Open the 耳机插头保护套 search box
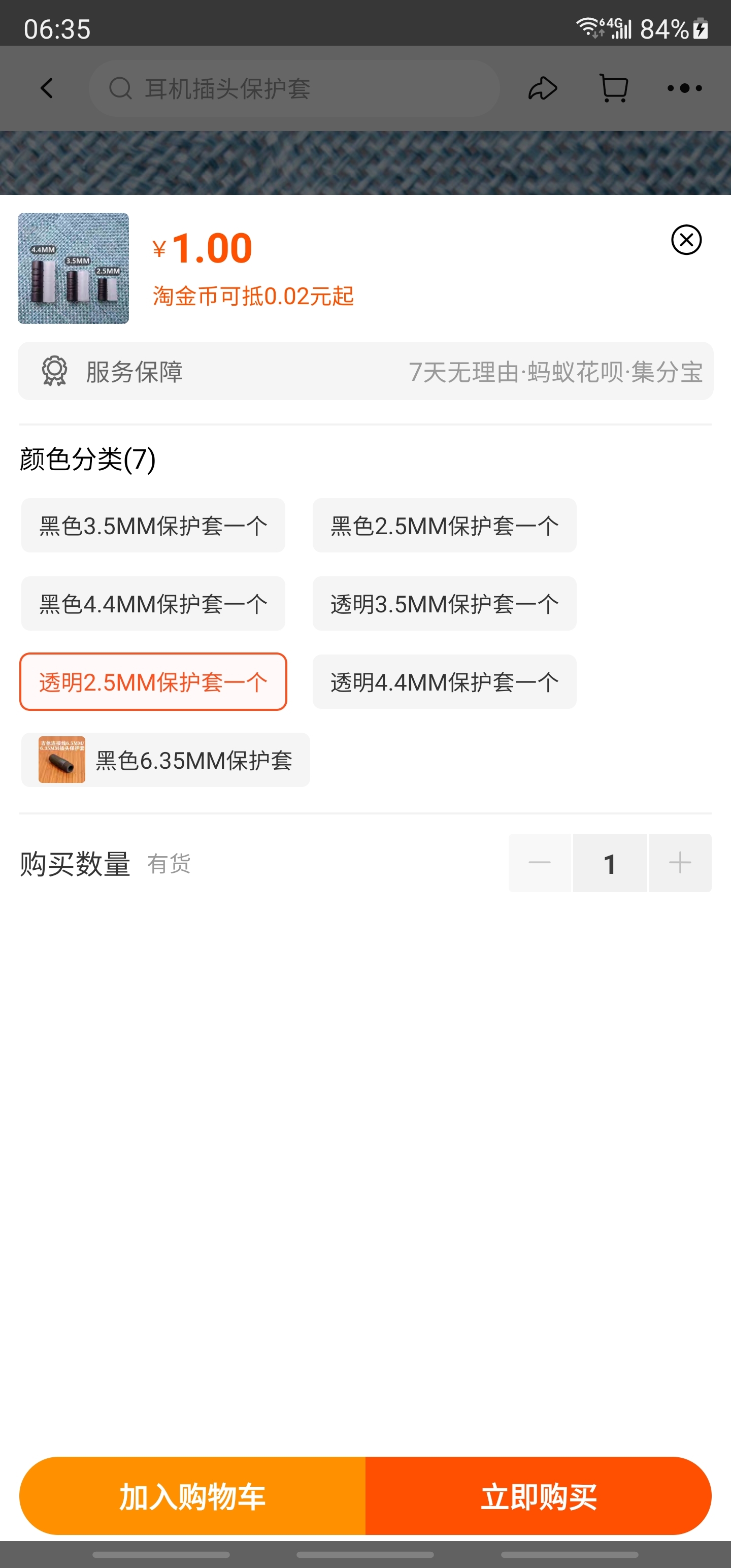This screenshot has width=731, height=1568. (294, 88)
